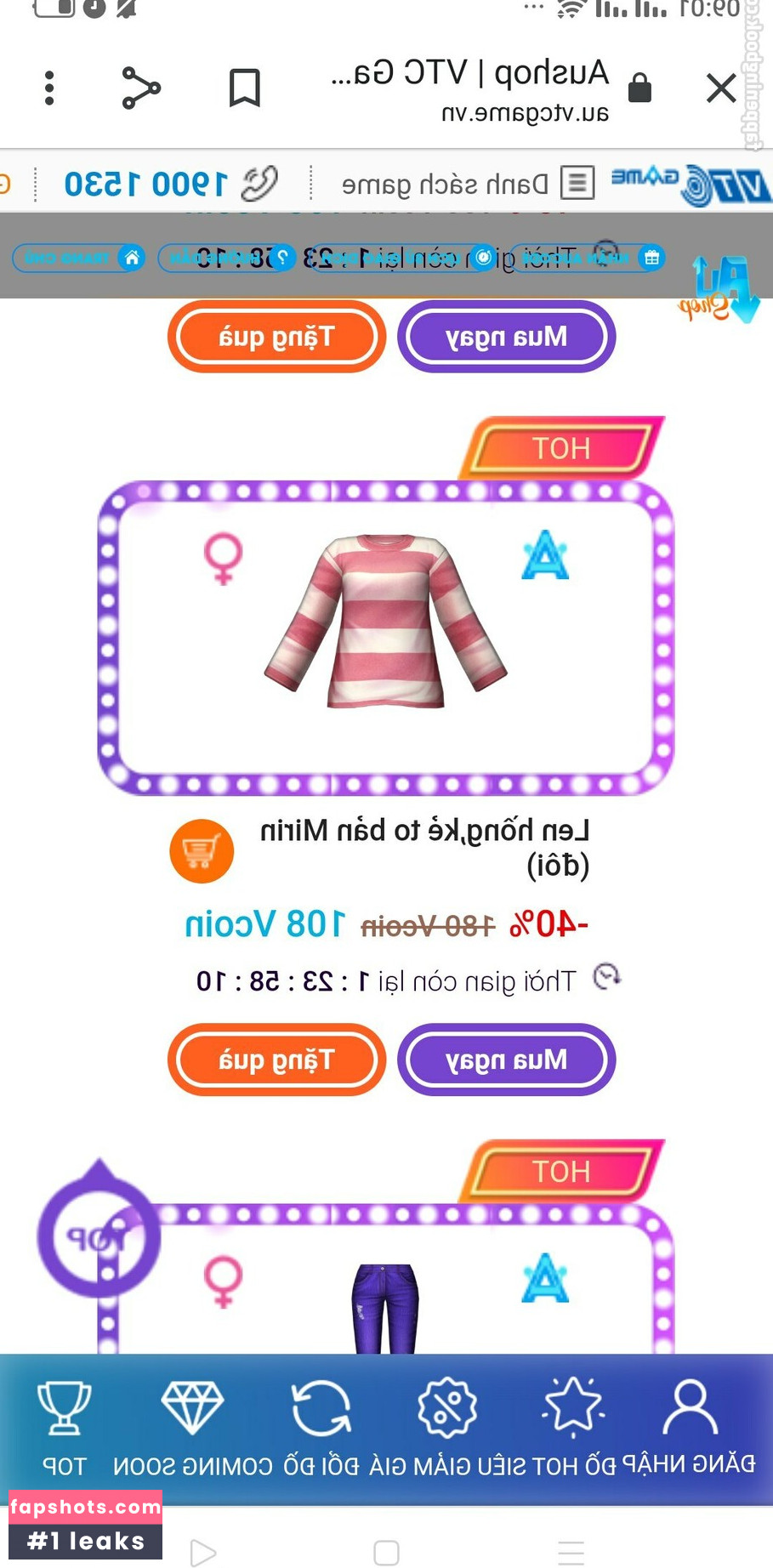
Task: Bookmark the current page
Action: point(244,88)
